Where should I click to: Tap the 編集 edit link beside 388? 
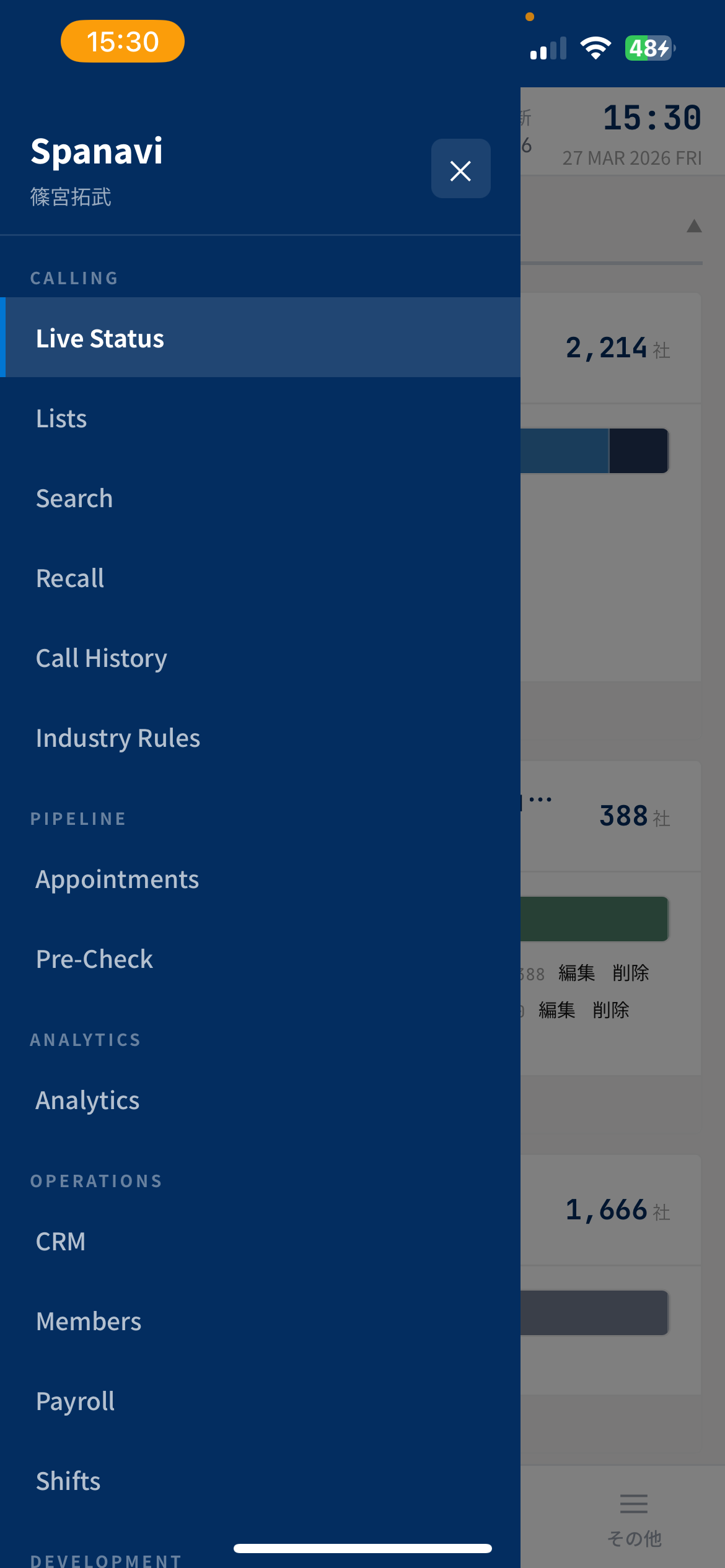(x=576, y=972)
